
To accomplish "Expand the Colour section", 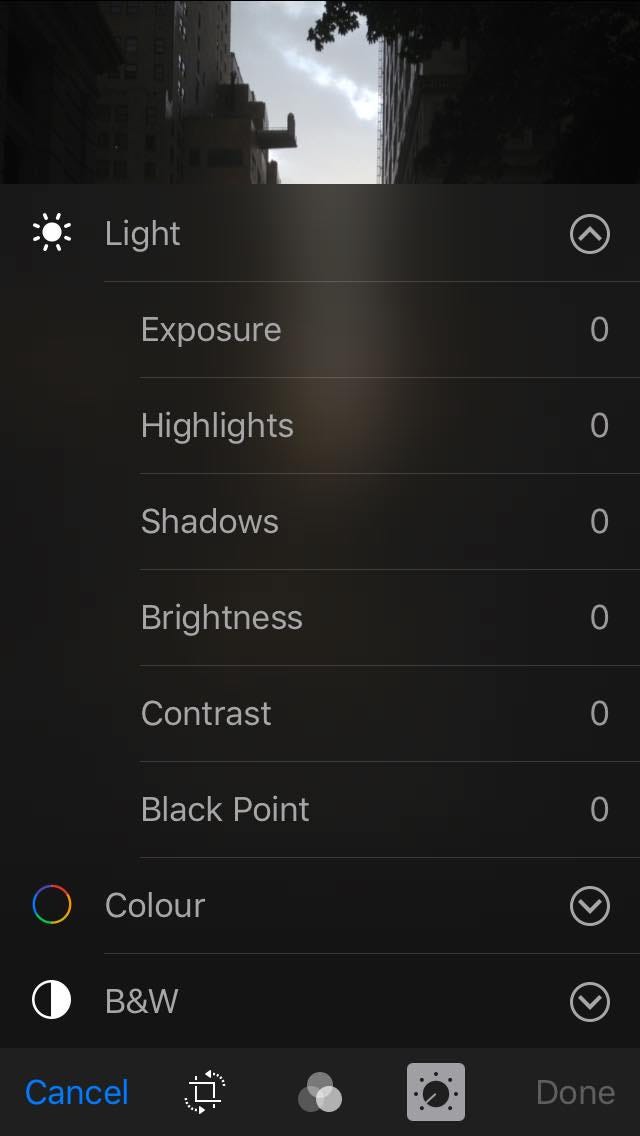I will [x=589, y=906].
